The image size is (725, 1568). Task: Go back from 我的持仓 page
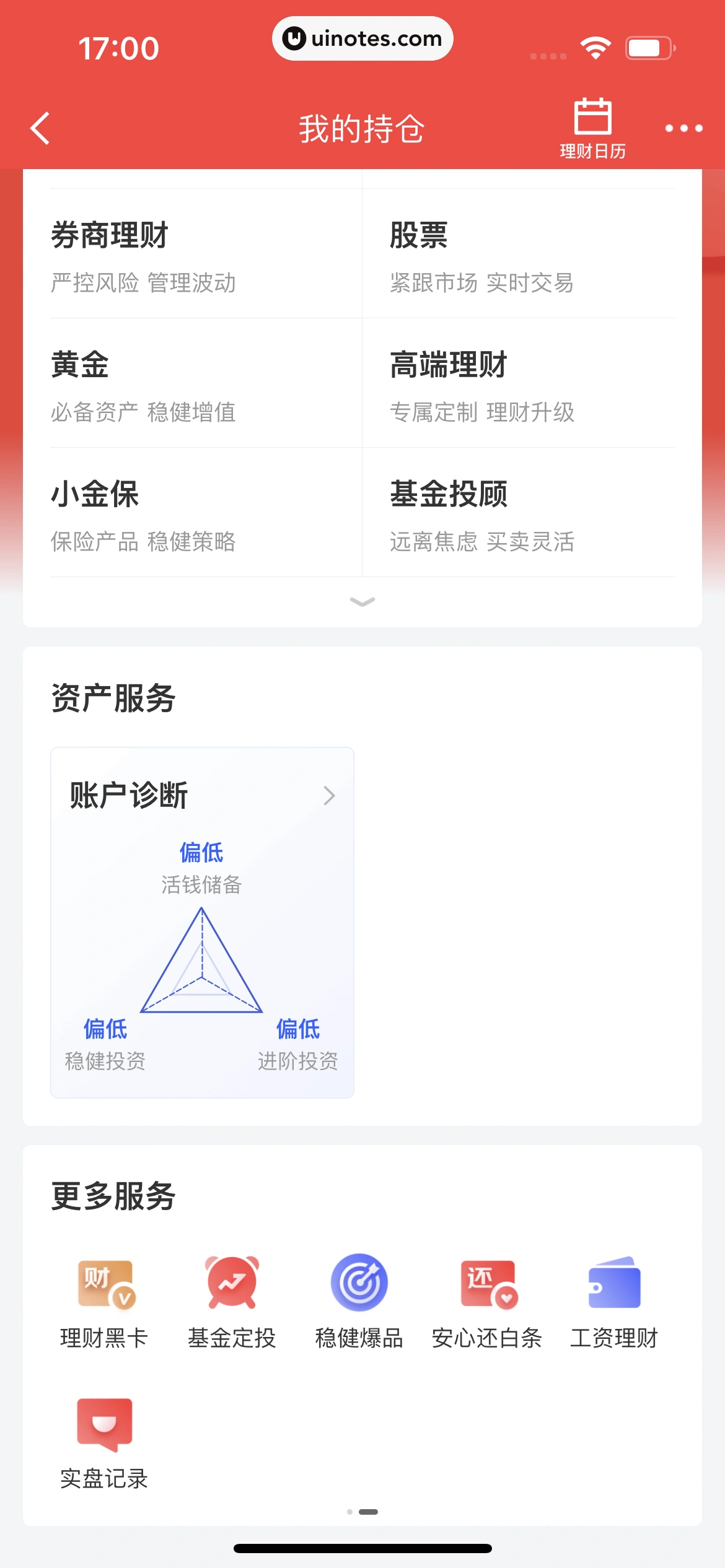point(40,129)
